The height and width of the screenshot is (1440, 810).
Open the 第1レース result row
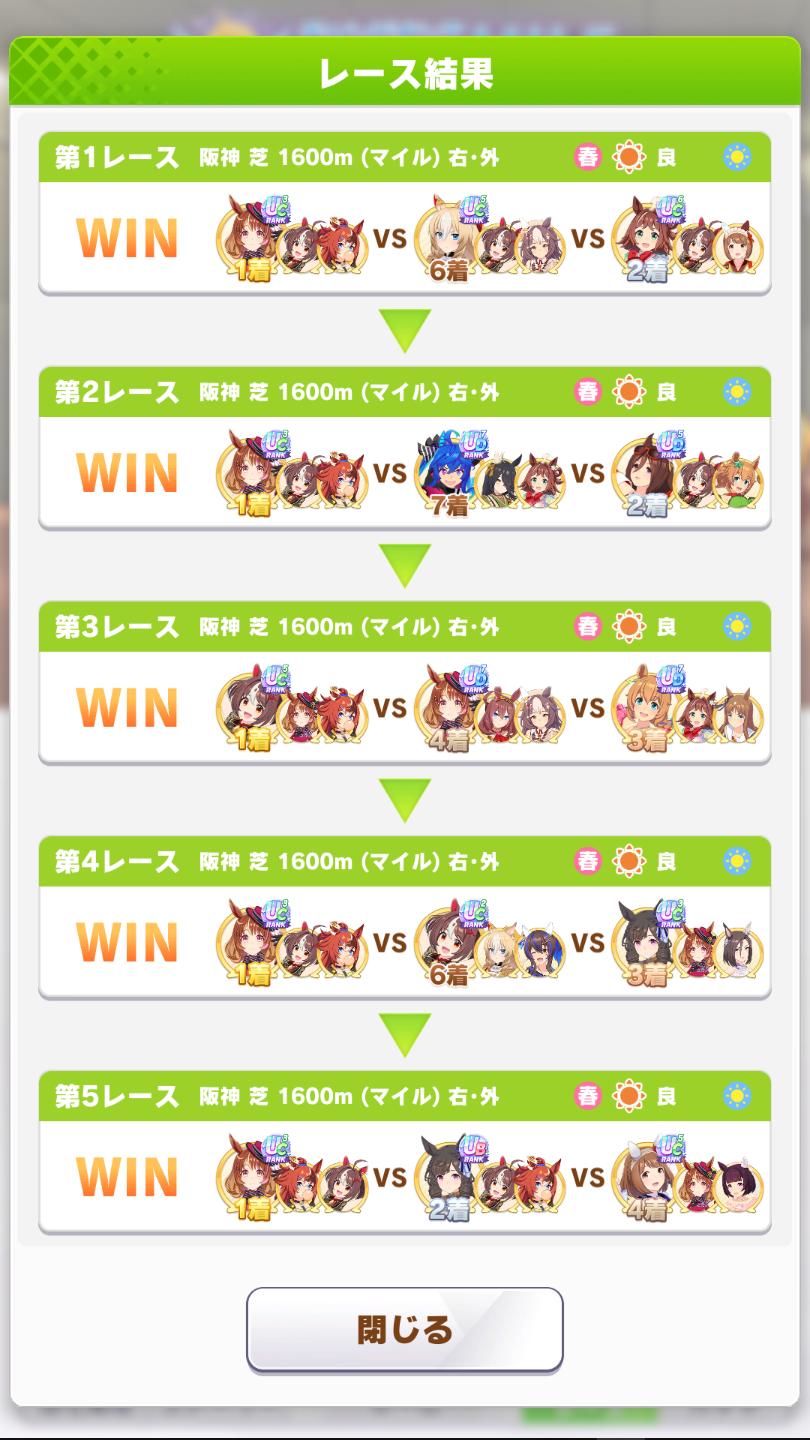point(405,214)
